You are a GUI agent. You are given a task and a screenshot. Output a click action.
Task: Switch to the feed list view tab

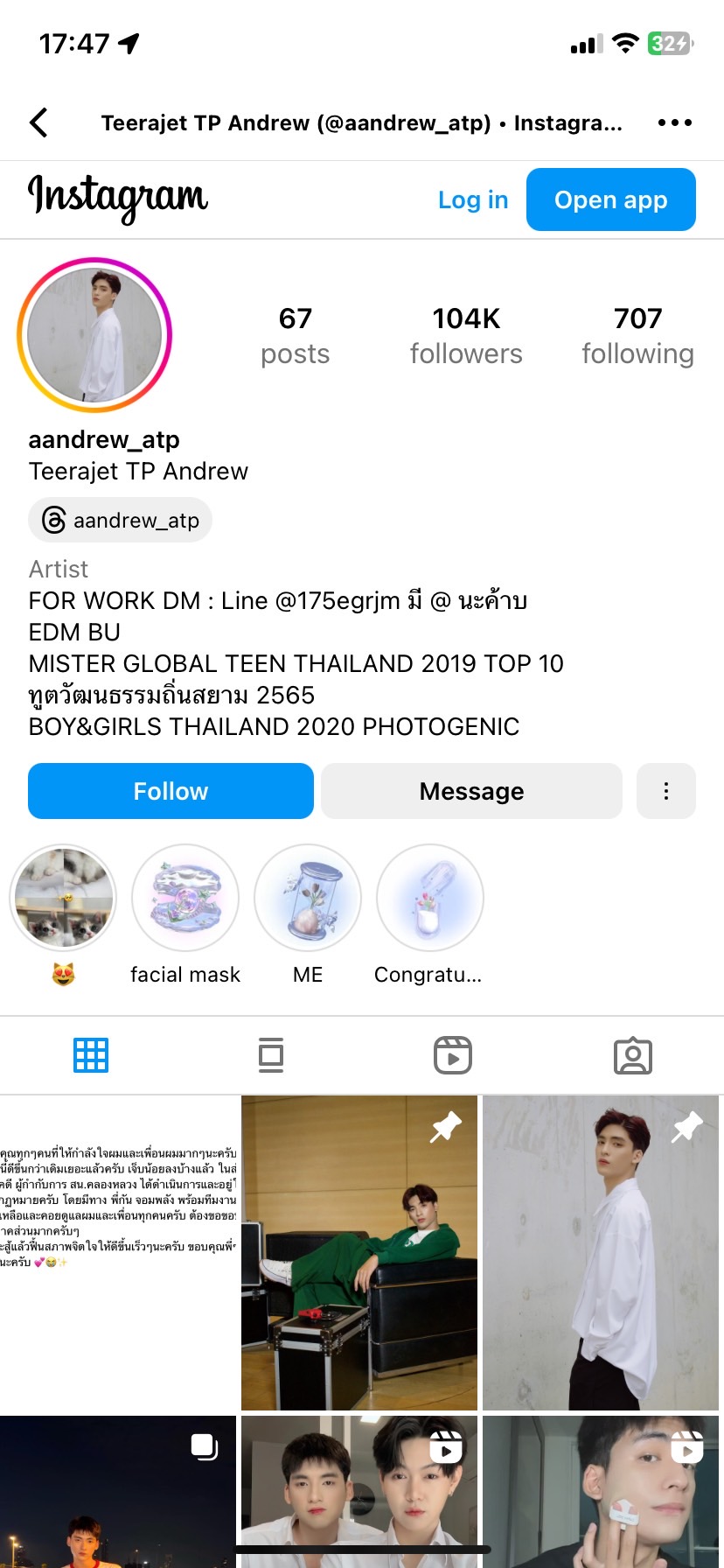[271, 1055]
